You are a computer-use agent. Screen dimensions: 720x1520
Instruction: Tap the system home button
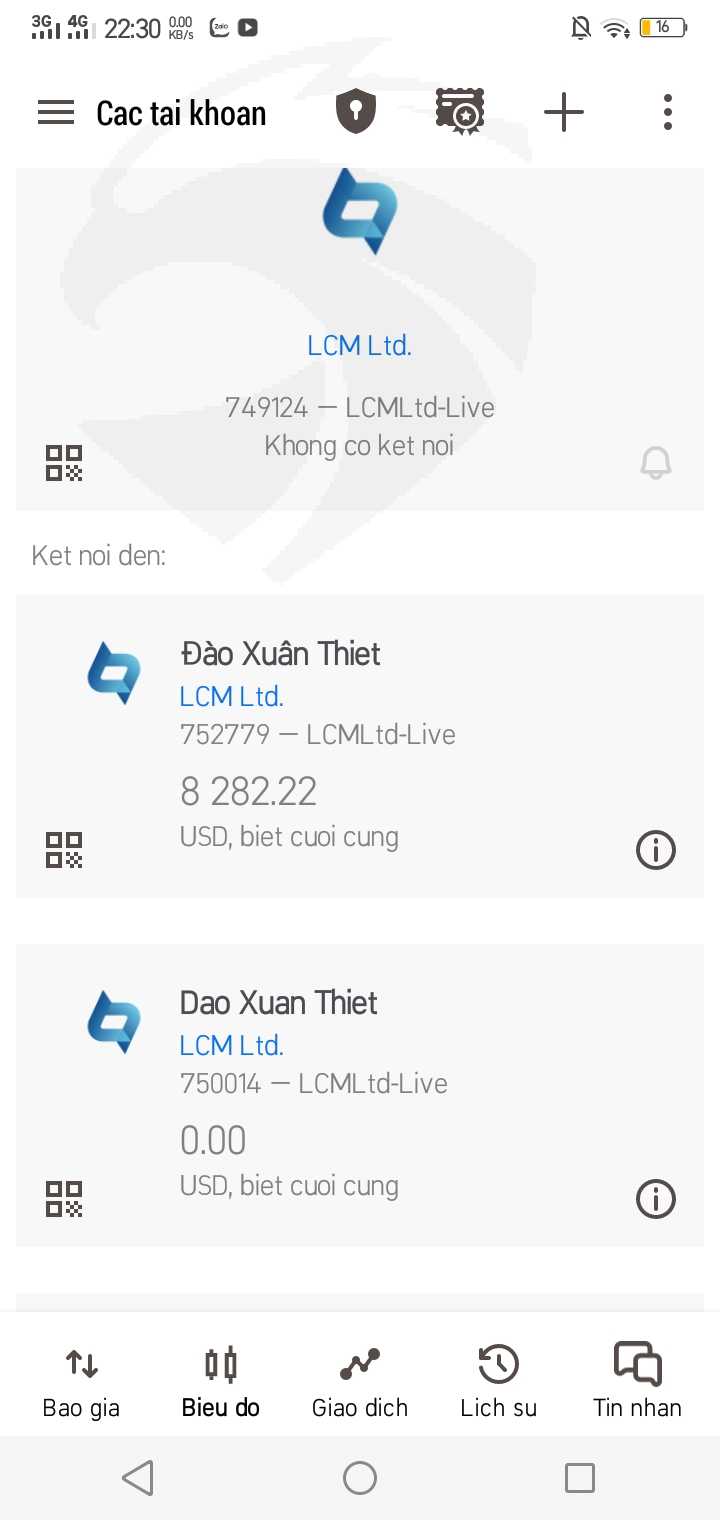pyautogui.click(x=360, y=1477)
